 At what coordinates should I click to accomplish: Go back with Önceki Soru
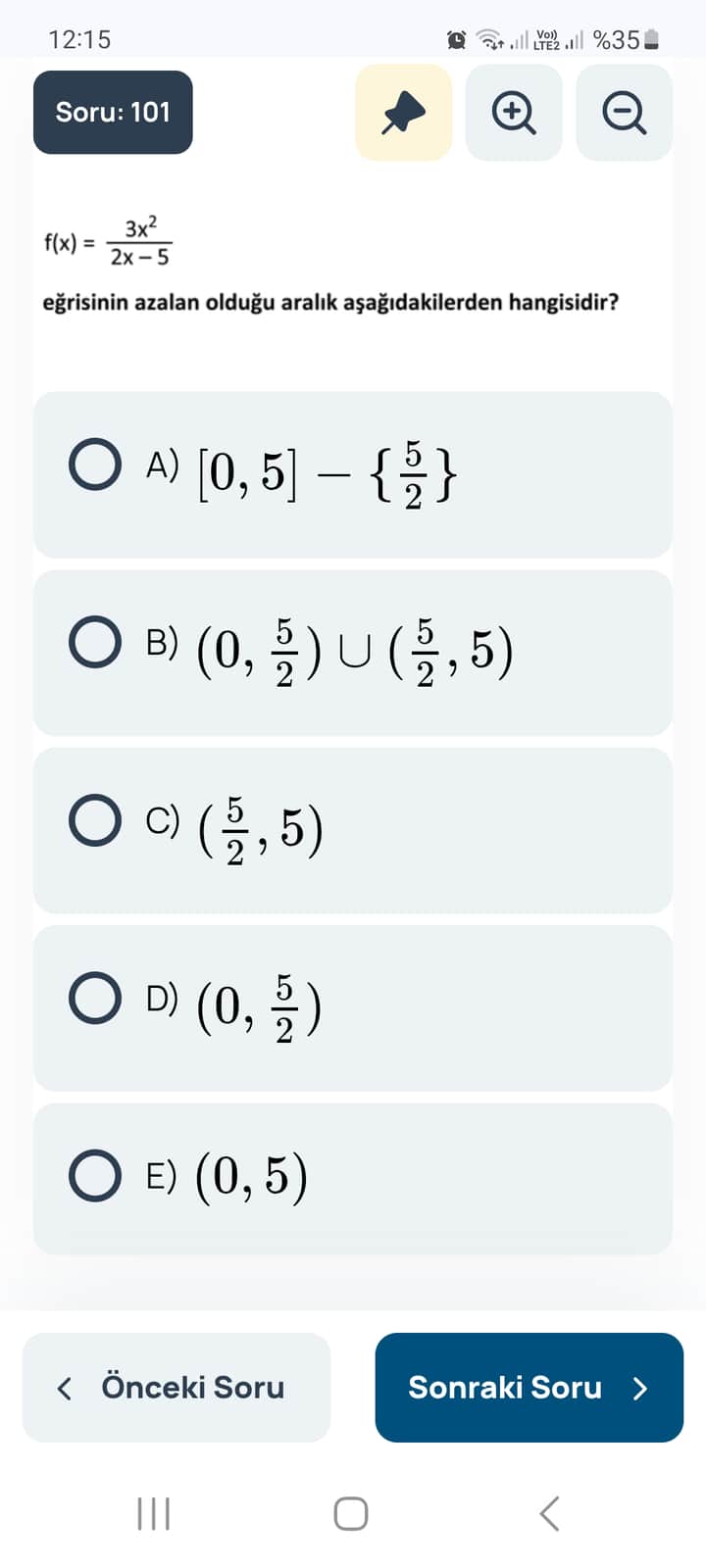pos(176,1387)
